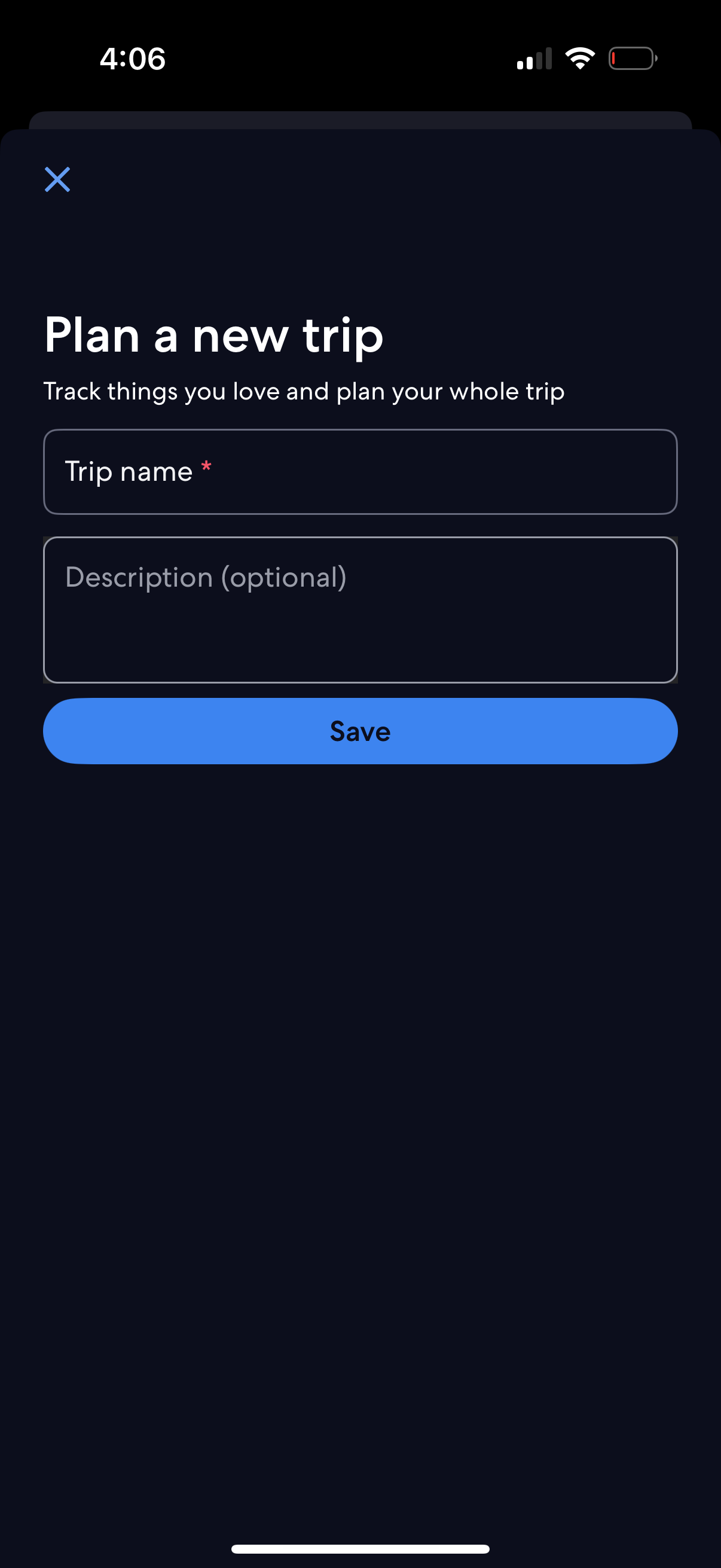Tap the Plan a new trip heading
Viewport: 721px width, 1568px height.
[x=213, y=334]
